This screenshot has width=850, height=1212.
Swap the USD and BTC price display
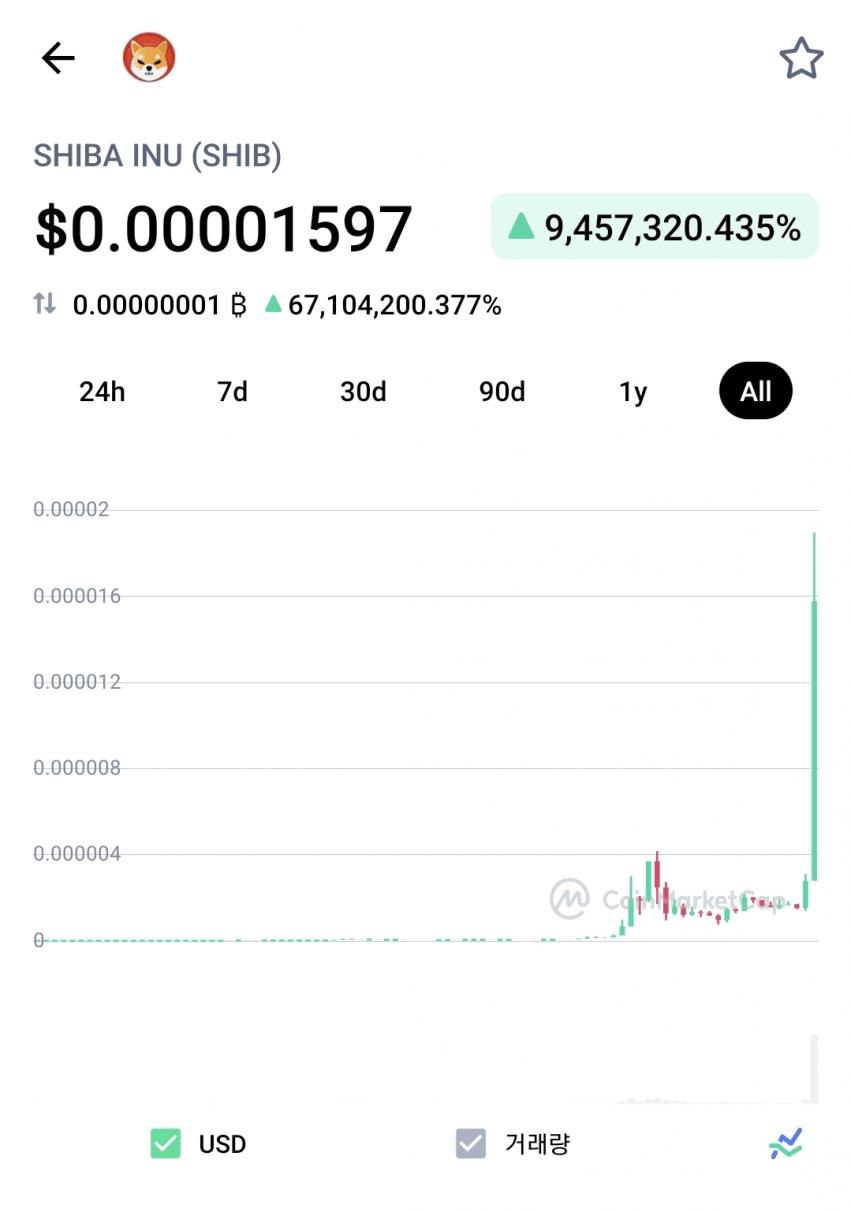[45, 304]
